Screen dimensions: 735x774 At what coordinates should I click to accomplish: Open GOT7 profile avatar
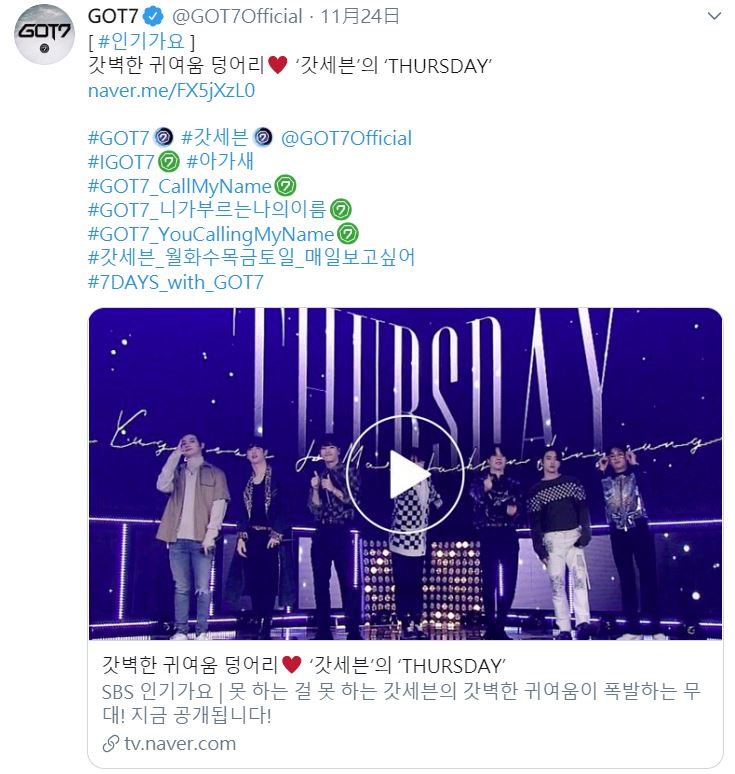click(x=43, y=39)
